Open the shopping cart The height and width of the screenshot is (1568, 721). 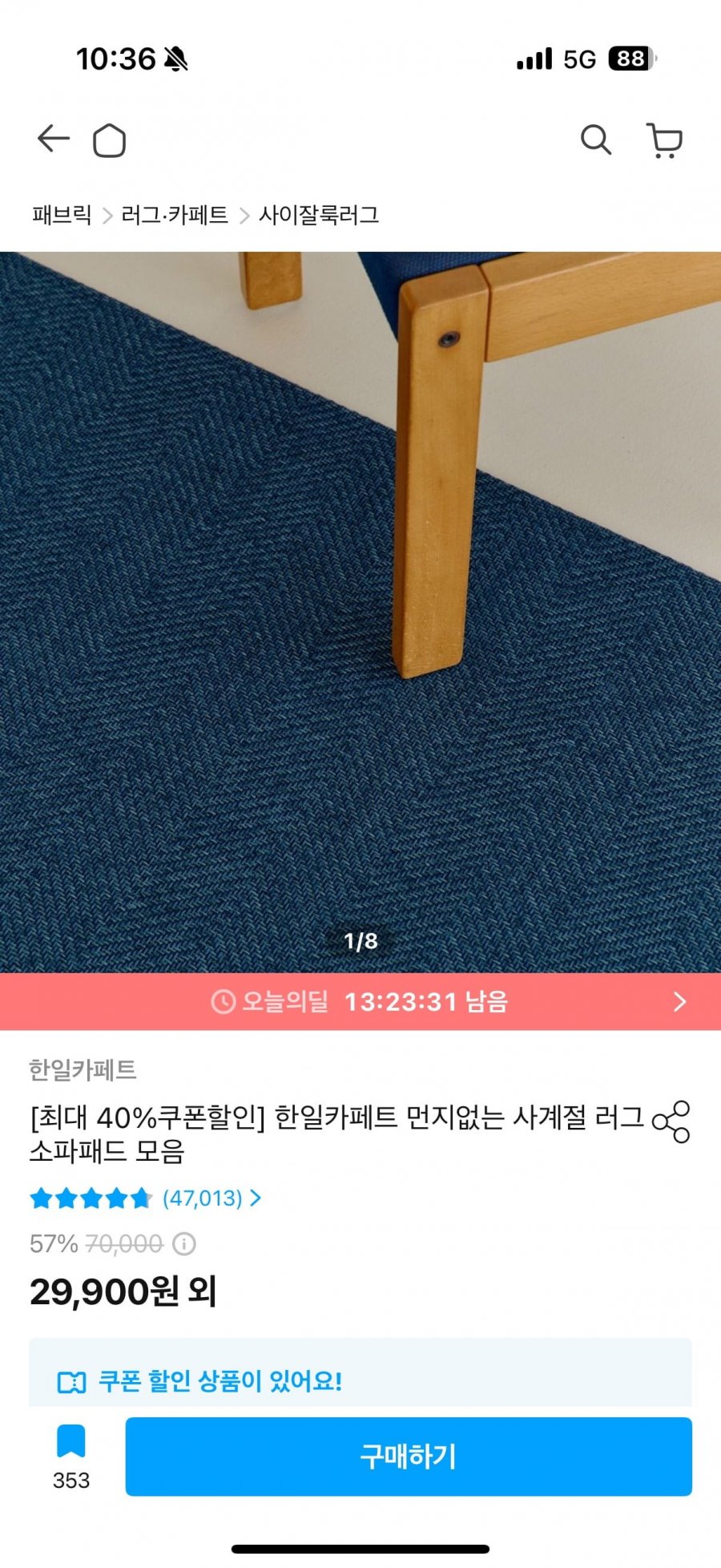664,141
